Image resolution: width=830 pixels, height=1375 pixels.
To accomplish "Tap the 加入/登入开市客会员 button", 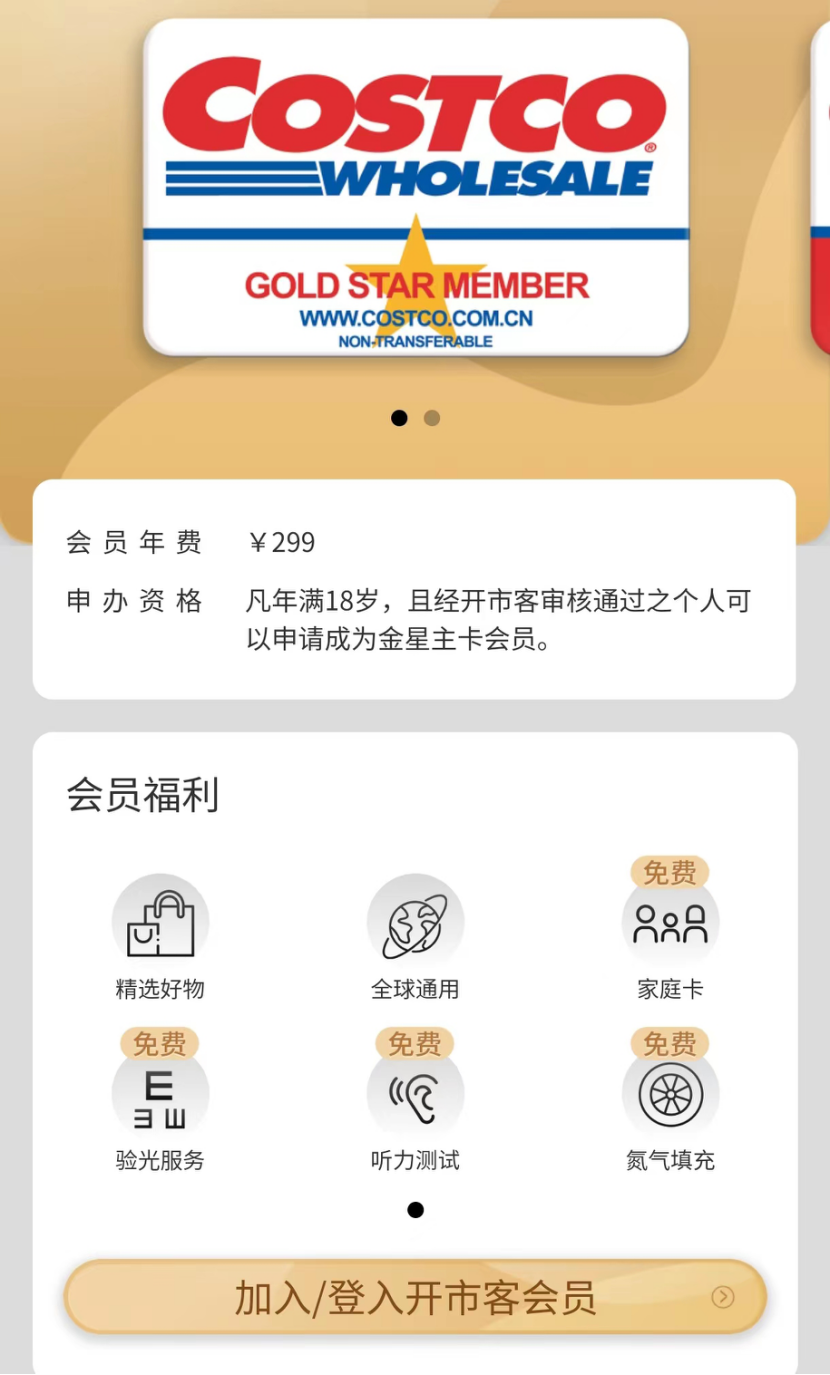I will 415,1297.
